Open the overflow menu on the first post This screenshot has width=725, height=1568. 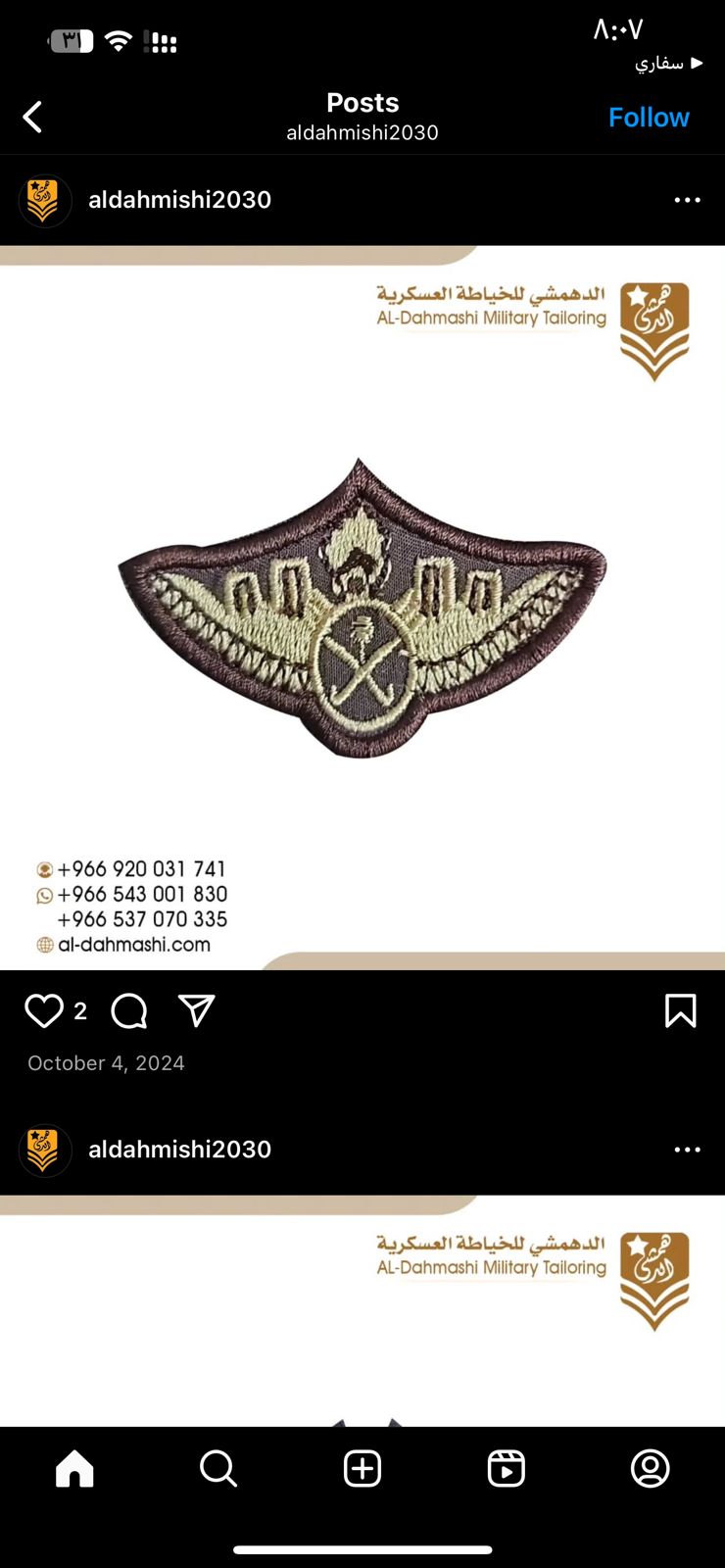pos(688,200)
